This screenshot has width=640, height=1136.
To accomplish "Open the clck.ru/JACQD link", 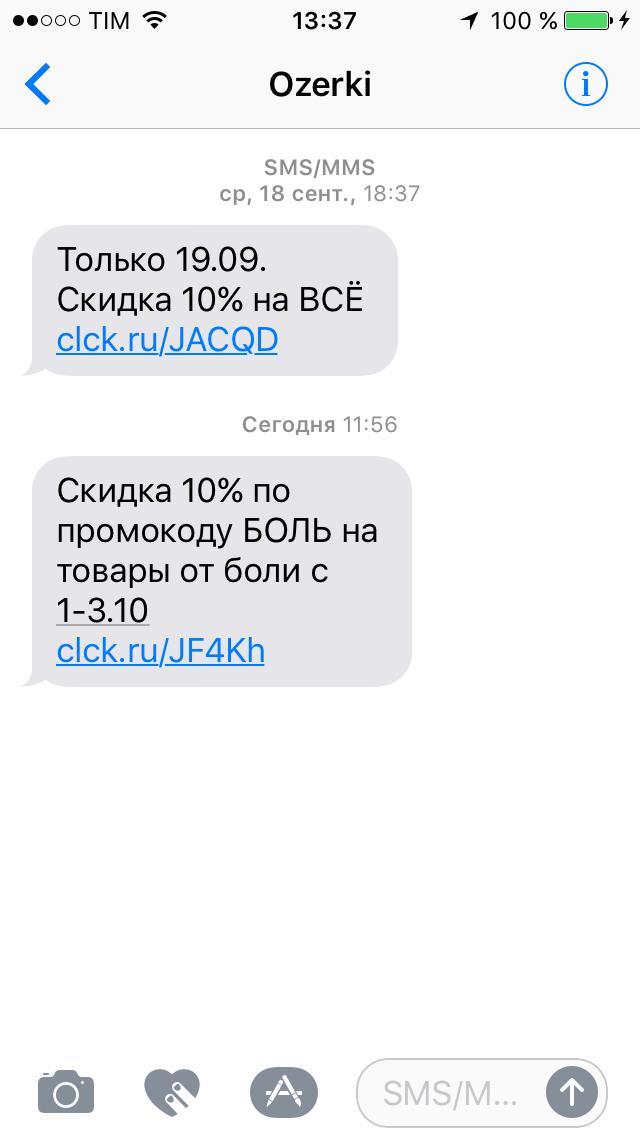I will point(167,340).
